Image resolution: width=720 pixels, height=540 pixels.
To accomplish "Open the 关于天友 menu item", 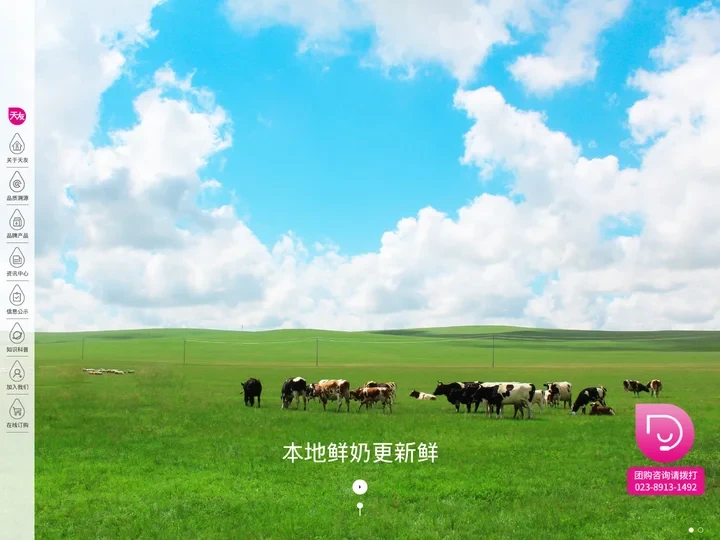I will click(x=17, y=146).
